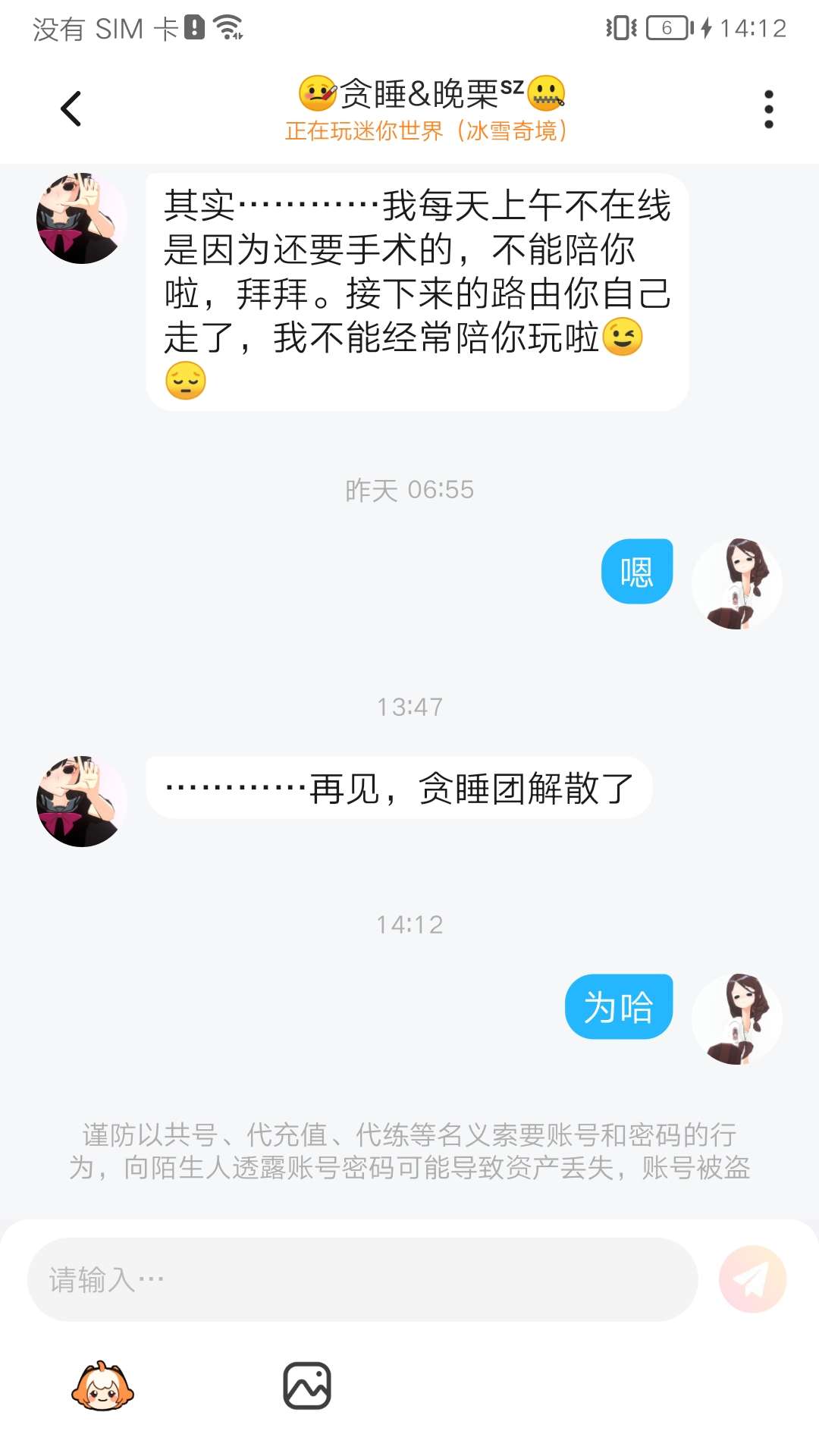Open the emoji sticker panel

[102, 1386]
